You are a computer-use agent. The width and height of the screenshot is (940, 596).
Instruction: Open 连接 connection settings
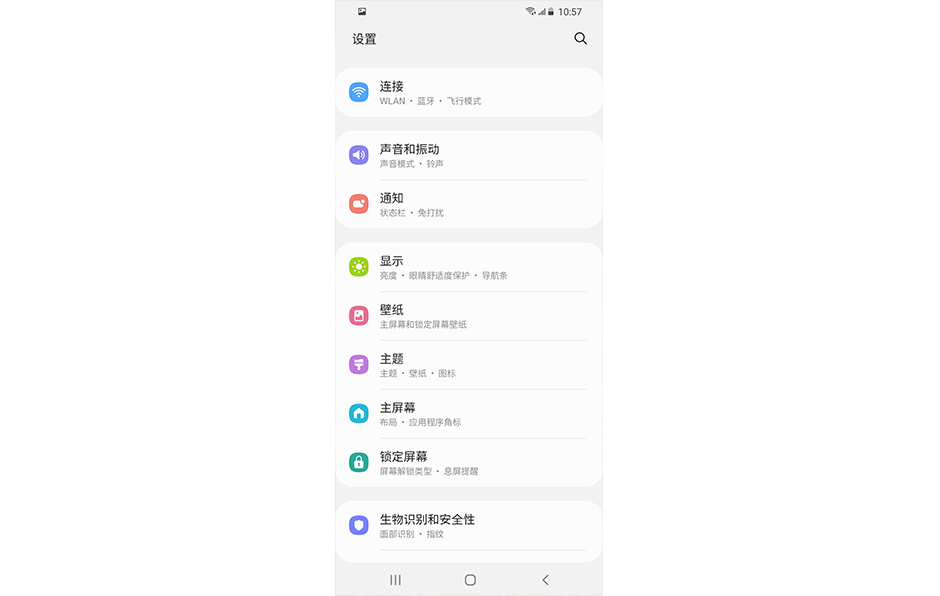point(468,92)
